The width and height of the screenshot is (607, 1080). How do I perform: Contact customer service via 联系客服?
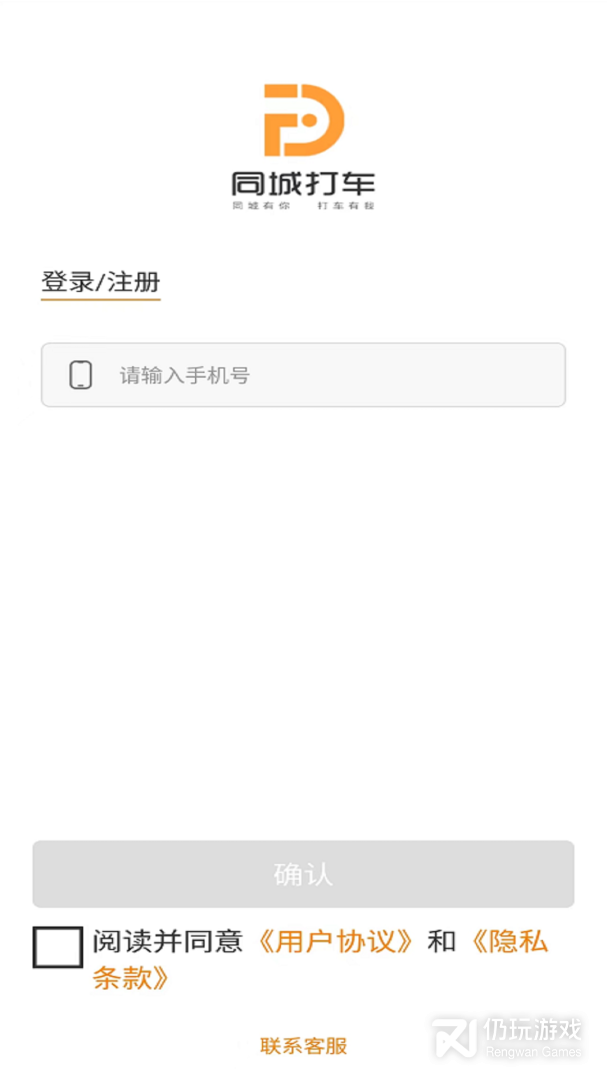click(x=303, y=1046)
